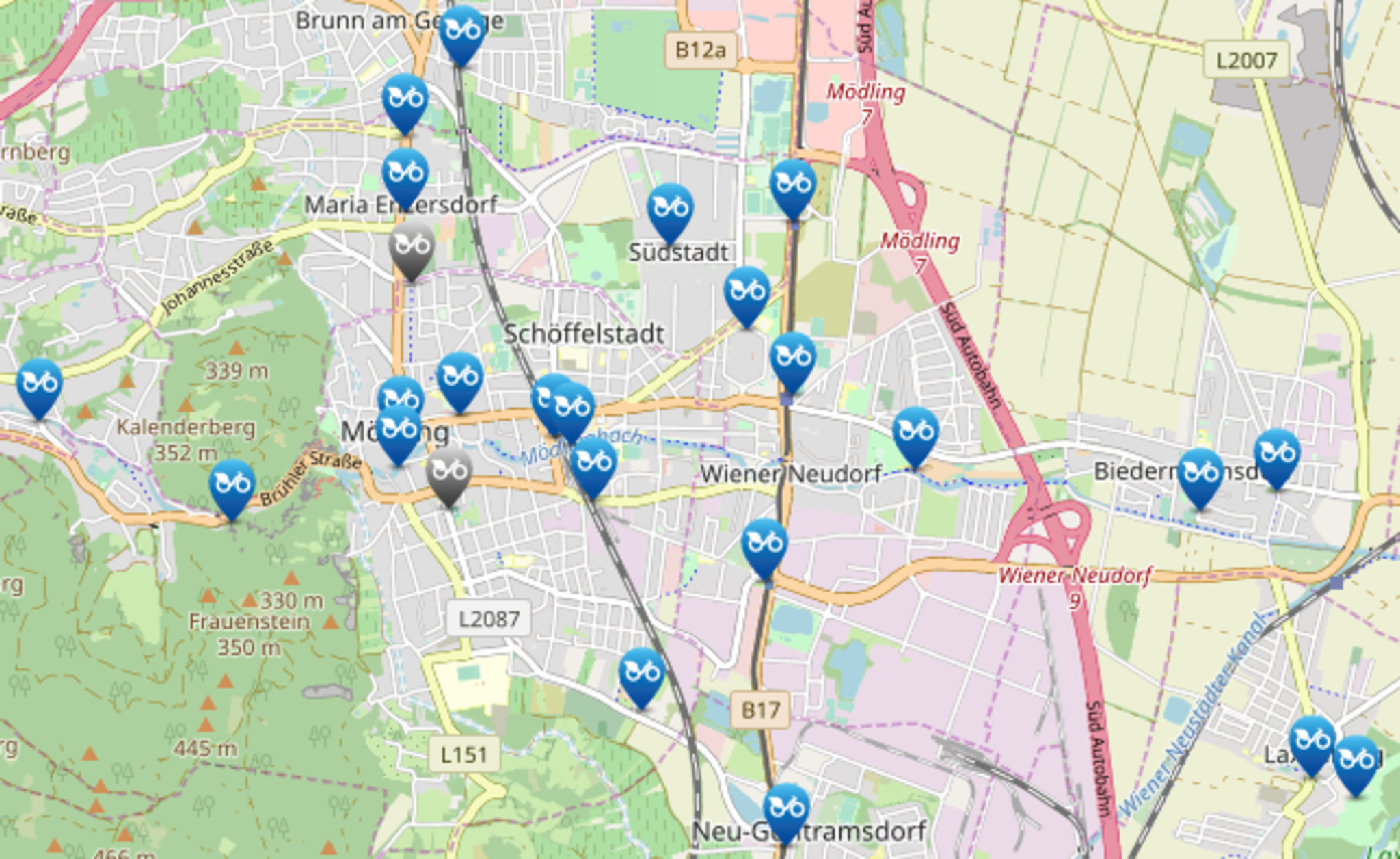Tap grey bike marker beside Mödling label
The width and height of the screenshot is (1400, 859).
449,473
